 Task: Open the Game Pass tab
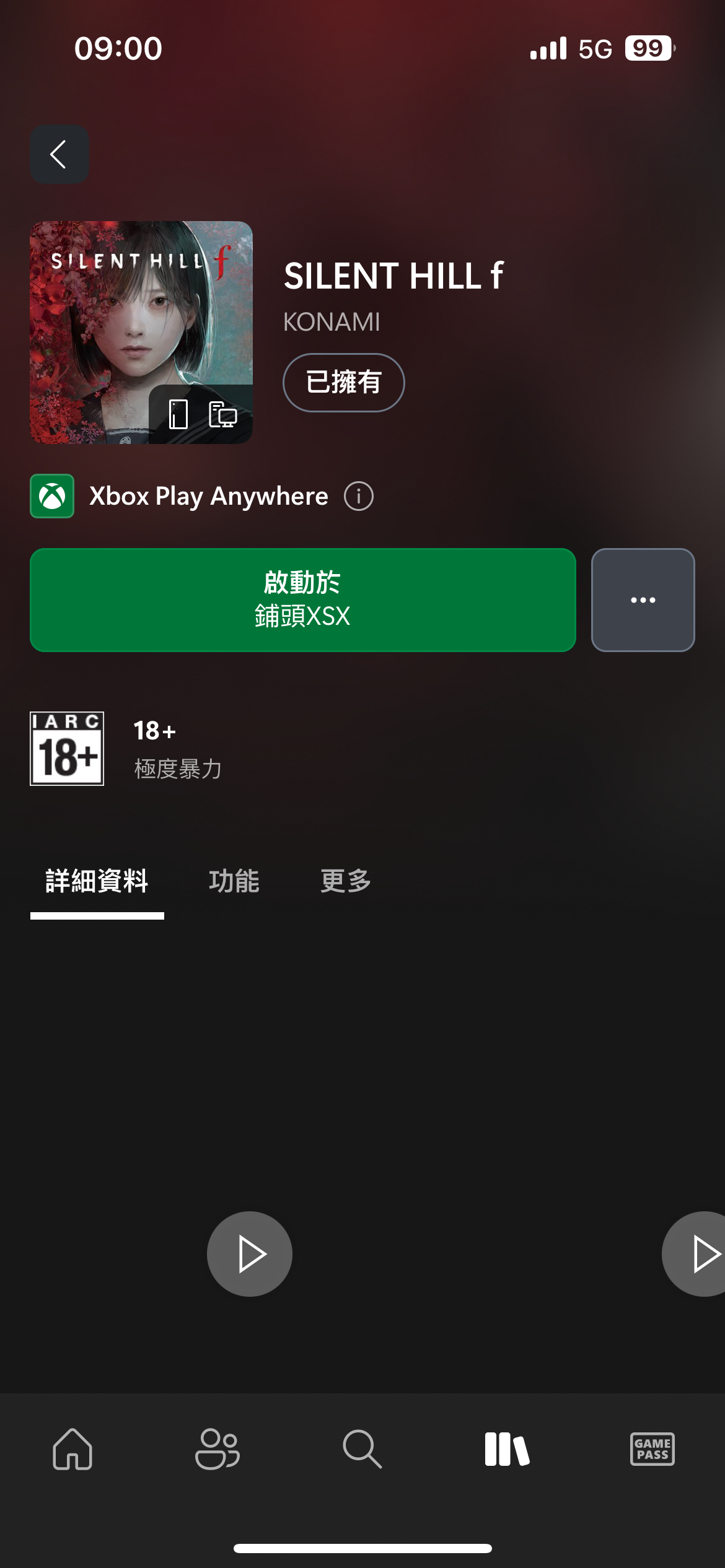coord(652,1449)
